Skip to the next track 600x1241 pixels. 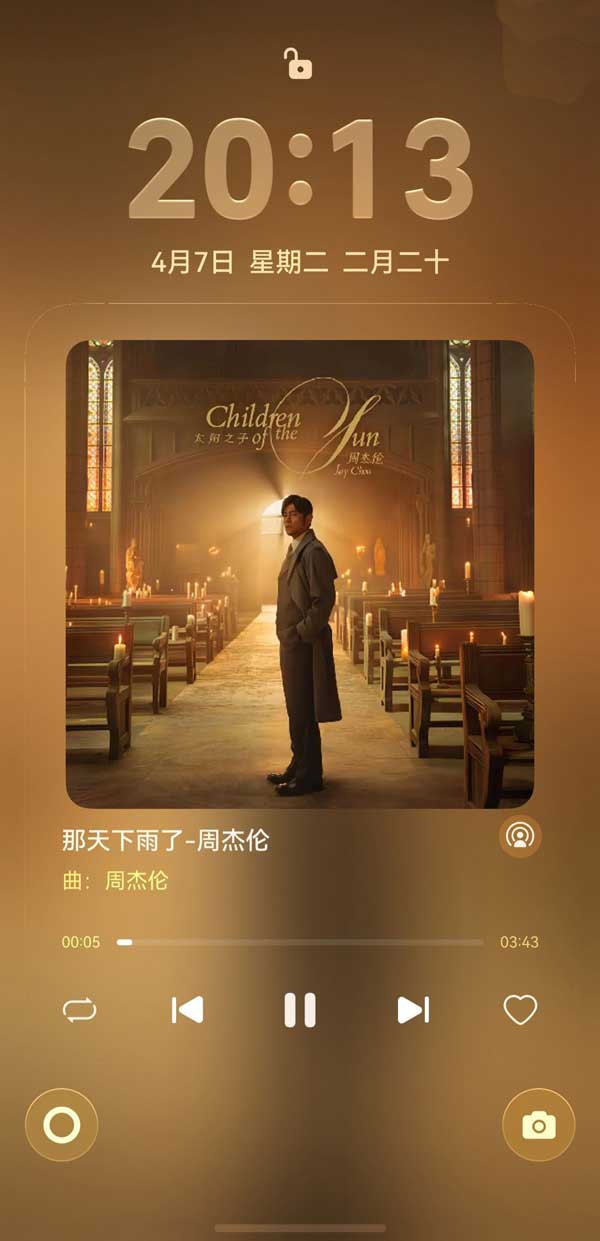tap(412, 1010)
